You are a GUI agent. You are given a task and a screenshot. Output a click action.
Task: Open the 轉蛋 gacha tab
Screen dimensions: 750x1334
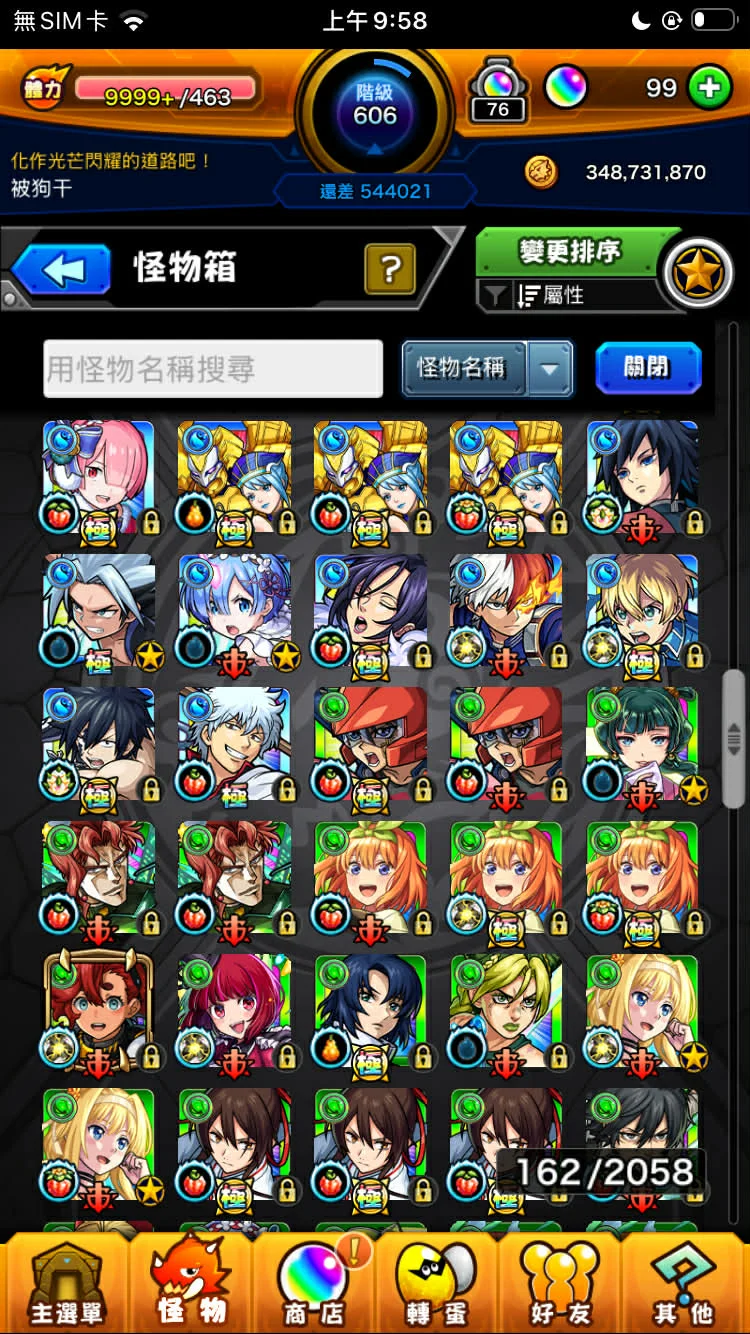437,1286
